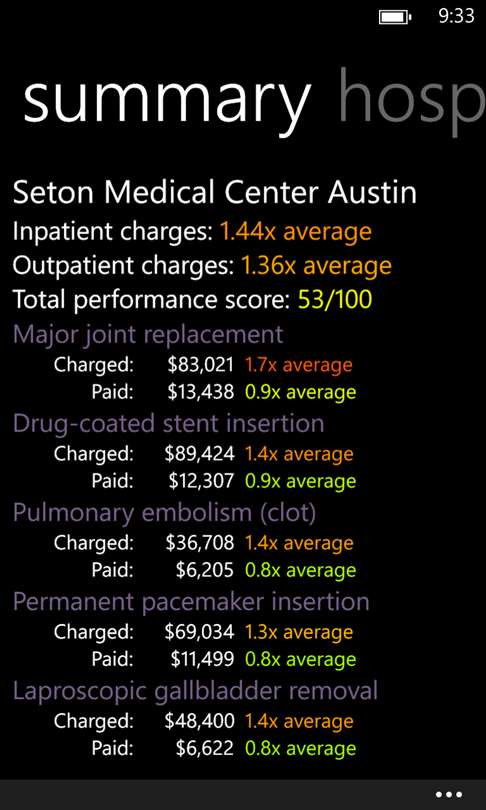The image size is (486, 810).
Task: Switch to the hospital pivot tab
Action: [x=412, y=102]
